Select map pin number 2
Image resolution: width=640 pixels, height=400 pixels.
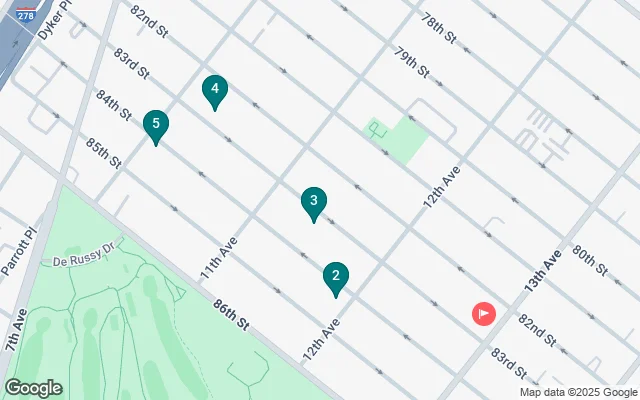(336, 277)
